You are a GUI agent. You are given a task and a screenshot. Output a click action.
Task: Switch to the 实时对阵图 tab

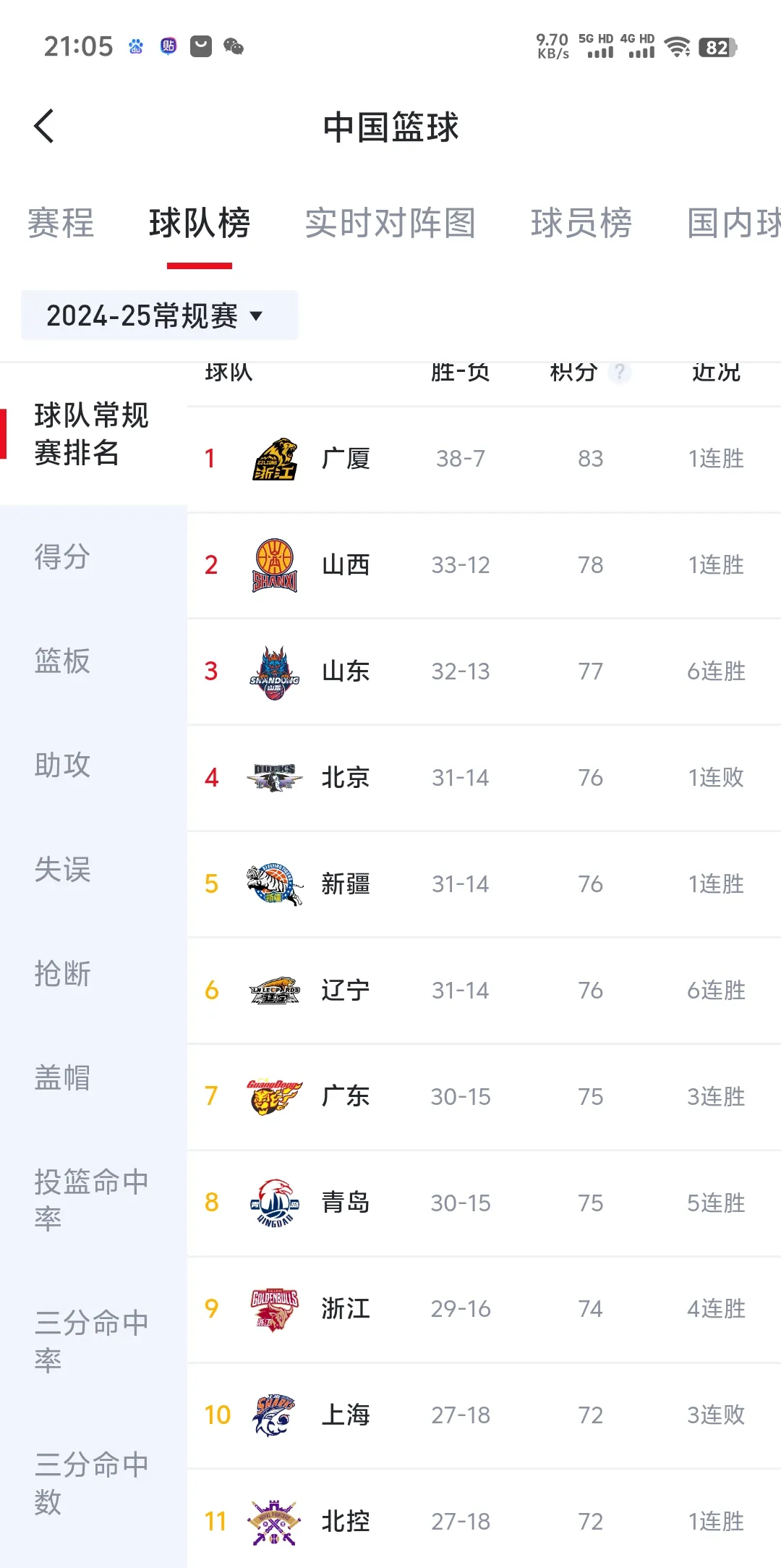pyautogui.click(x=390, y=223)
